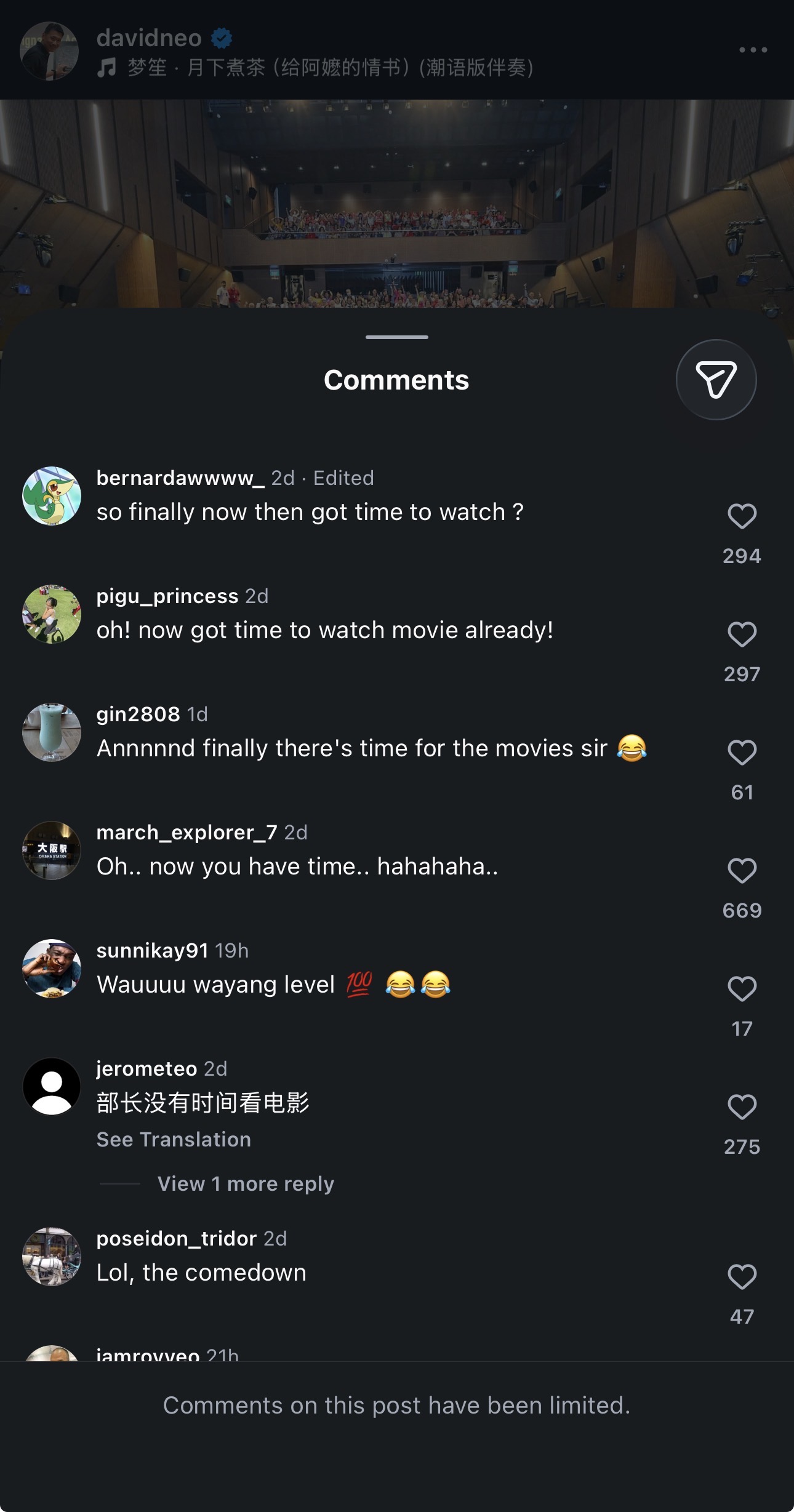
Task: Open the audio track in the header
Action: [x=315, y=68]
